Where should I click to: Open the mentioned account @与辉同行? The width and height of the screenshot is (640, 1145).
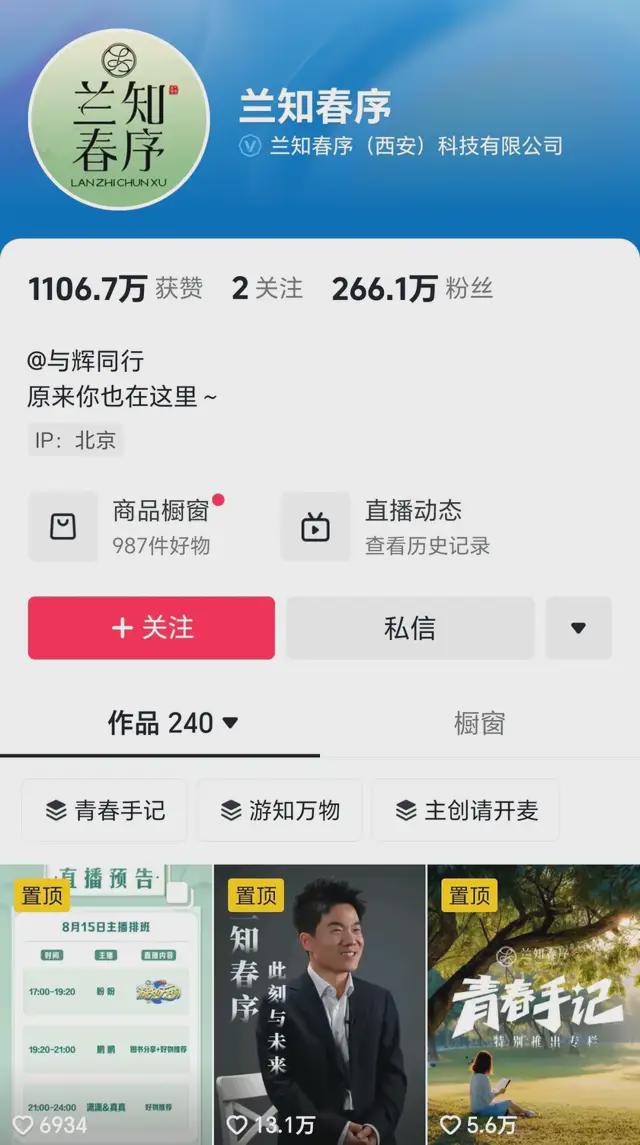tap(85, 361)
